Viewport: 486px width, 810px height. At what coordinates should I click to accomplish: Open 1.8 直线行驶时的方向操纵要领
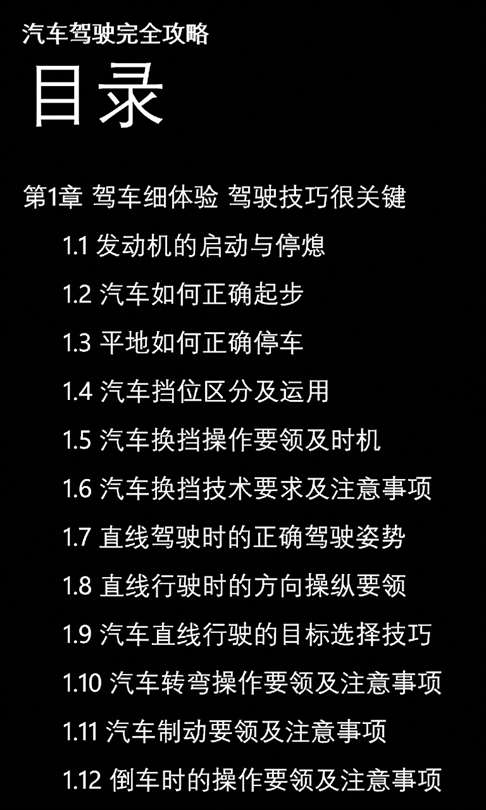[x=234, y=586]
